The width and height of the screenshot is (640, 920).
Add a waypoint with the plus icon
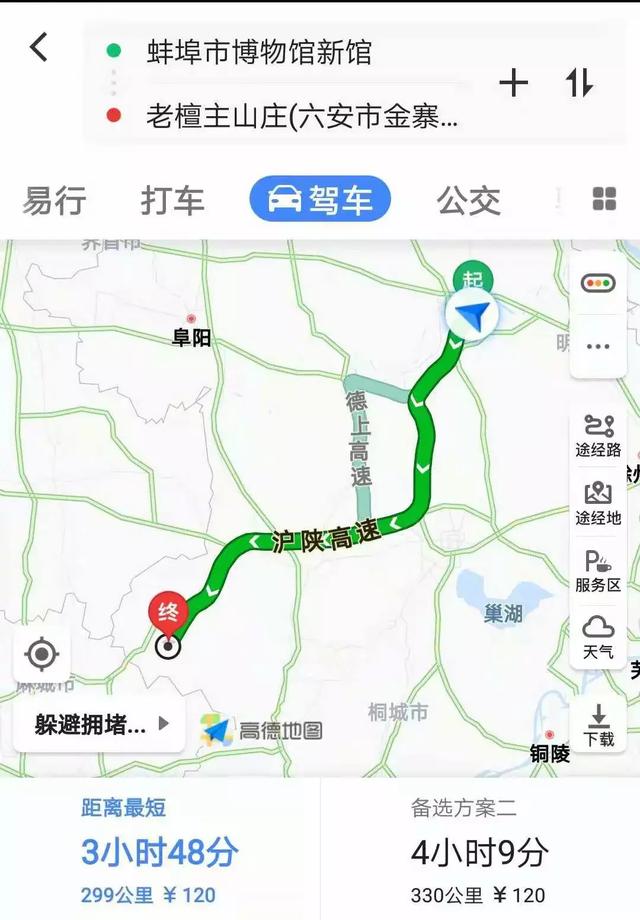pos(513,84)
